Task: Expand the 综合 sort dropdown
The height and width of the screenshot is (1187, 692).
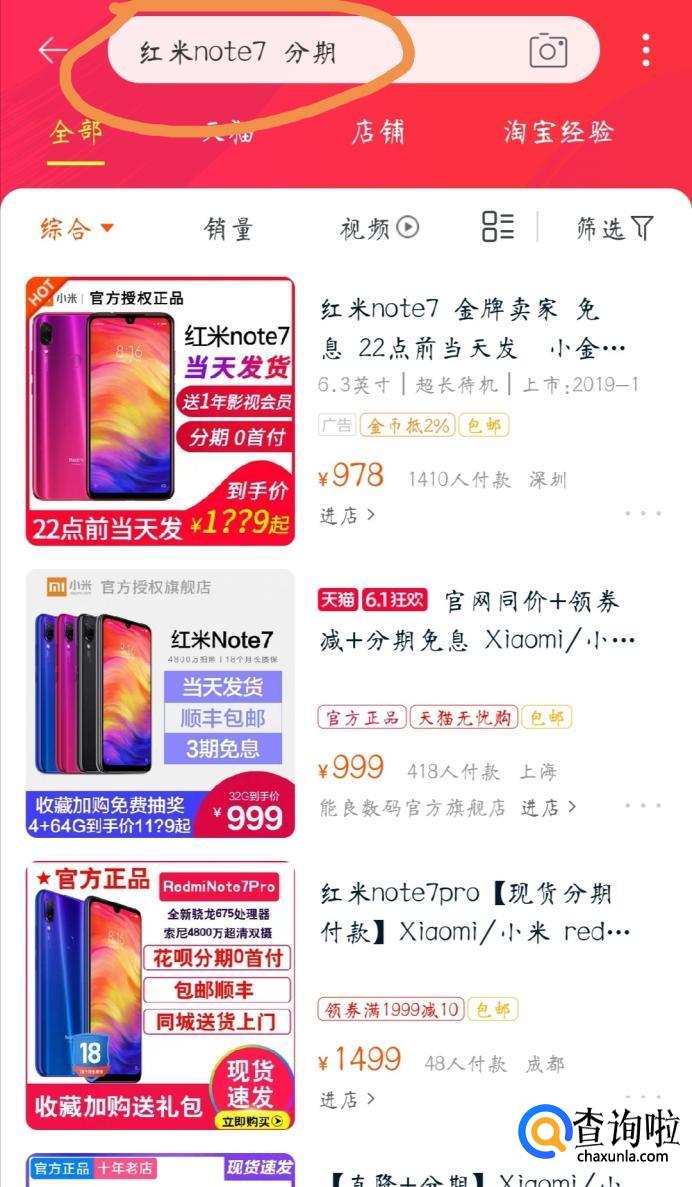Action: click(x=77, y=229)
